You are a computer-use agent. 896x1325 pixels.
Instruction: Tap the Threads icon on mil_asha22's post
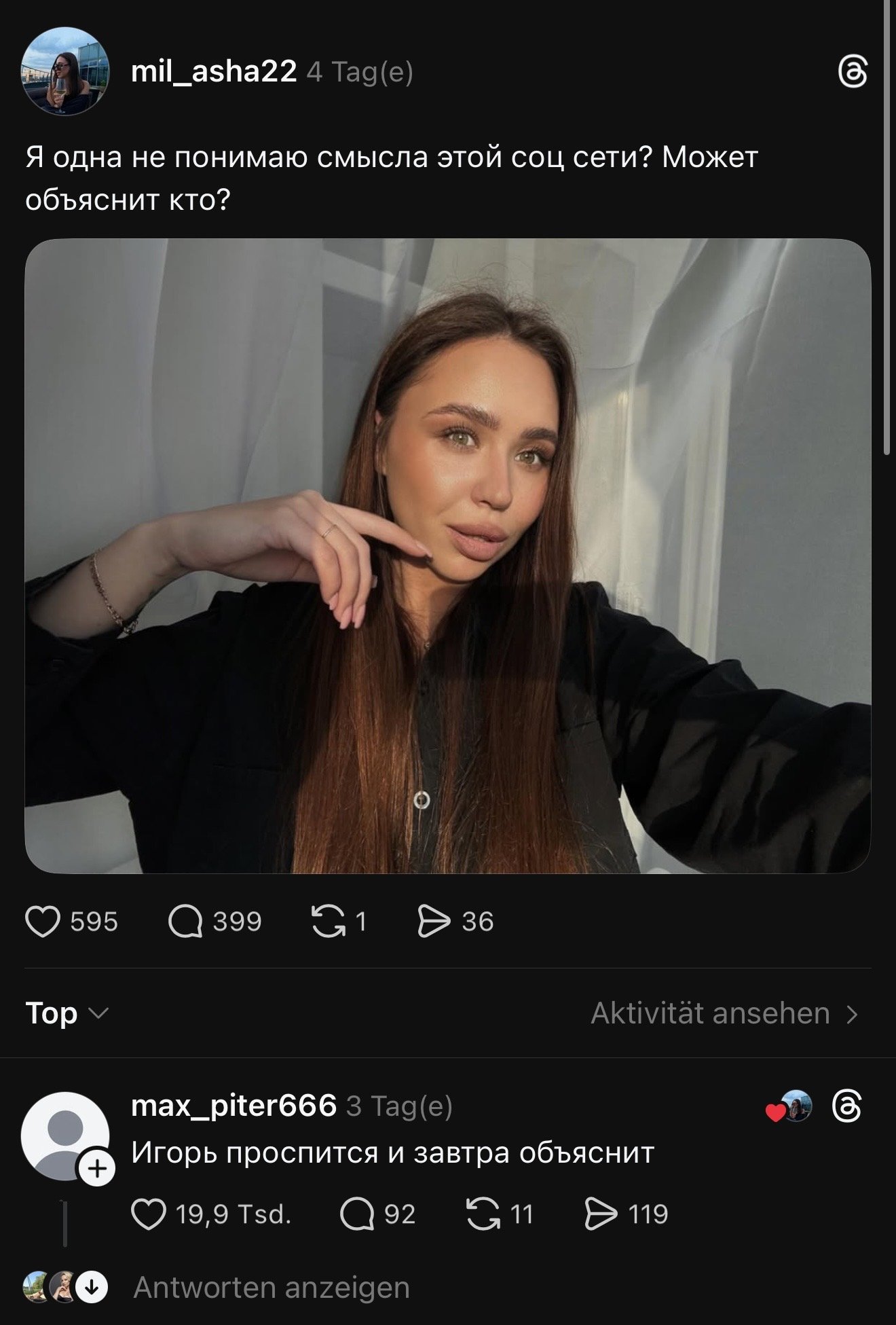pos(853,73)
